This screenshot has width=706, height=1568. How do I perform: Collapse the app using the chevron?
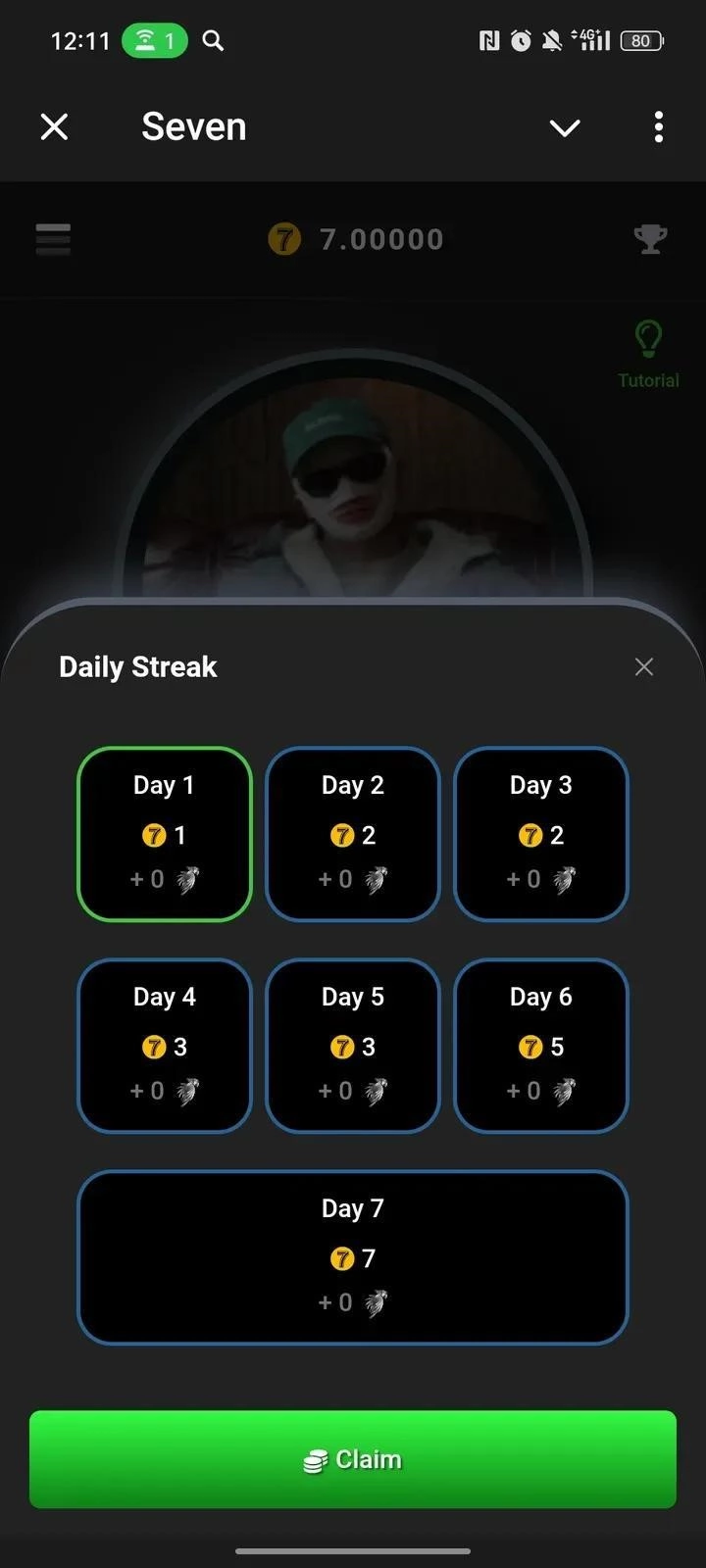click(565, 127)
